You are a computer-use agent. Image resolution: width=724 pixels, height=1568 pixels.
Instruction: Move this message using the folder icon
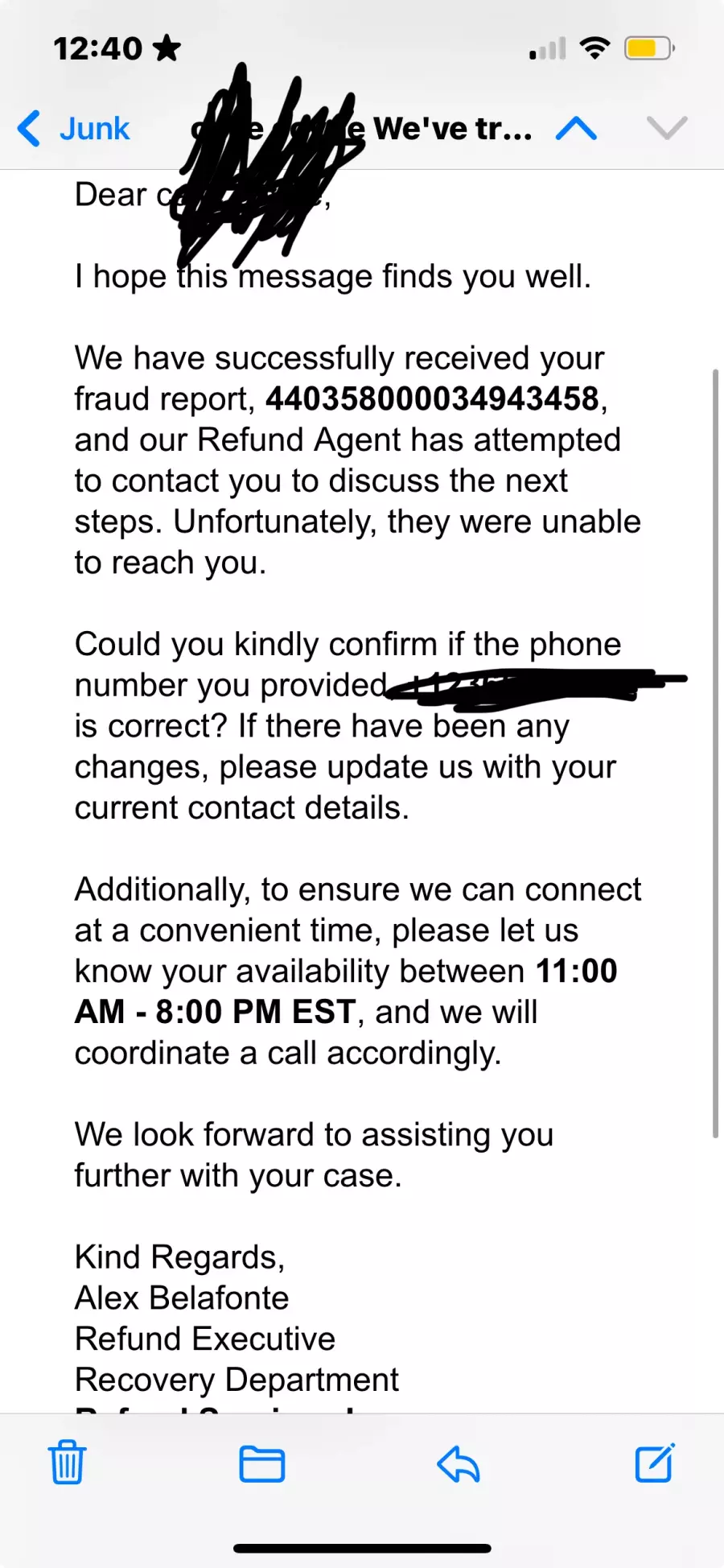(x=262, y=1464)
